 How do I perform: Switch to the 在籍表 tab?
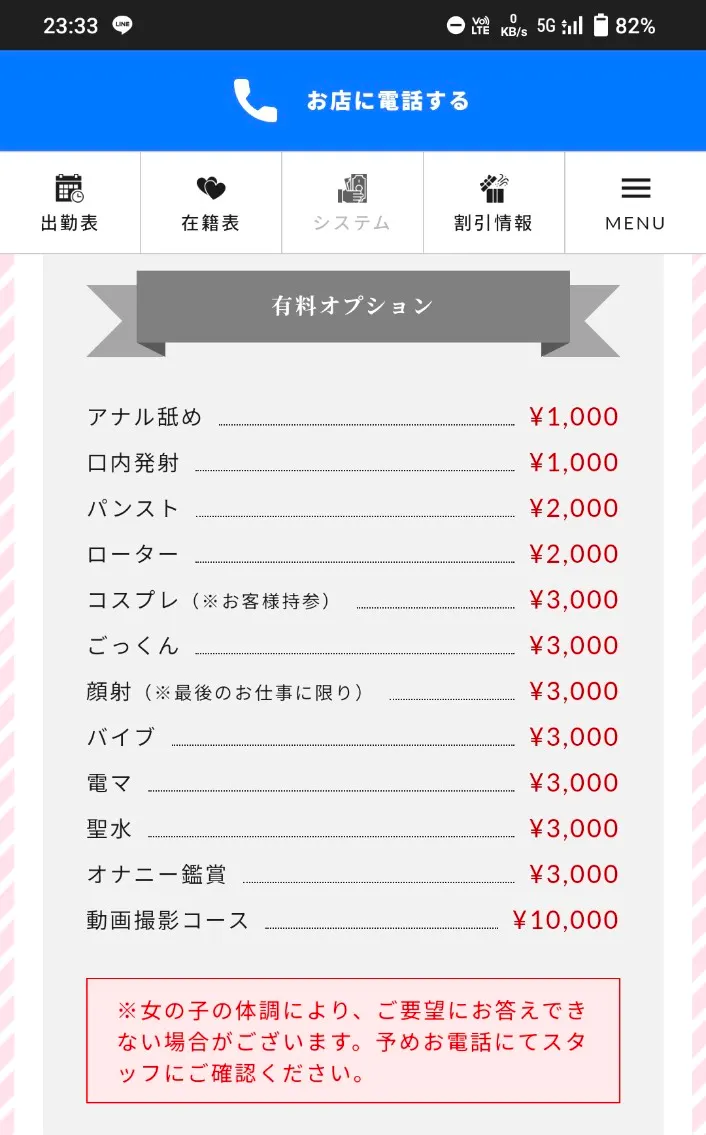[211, 203]
